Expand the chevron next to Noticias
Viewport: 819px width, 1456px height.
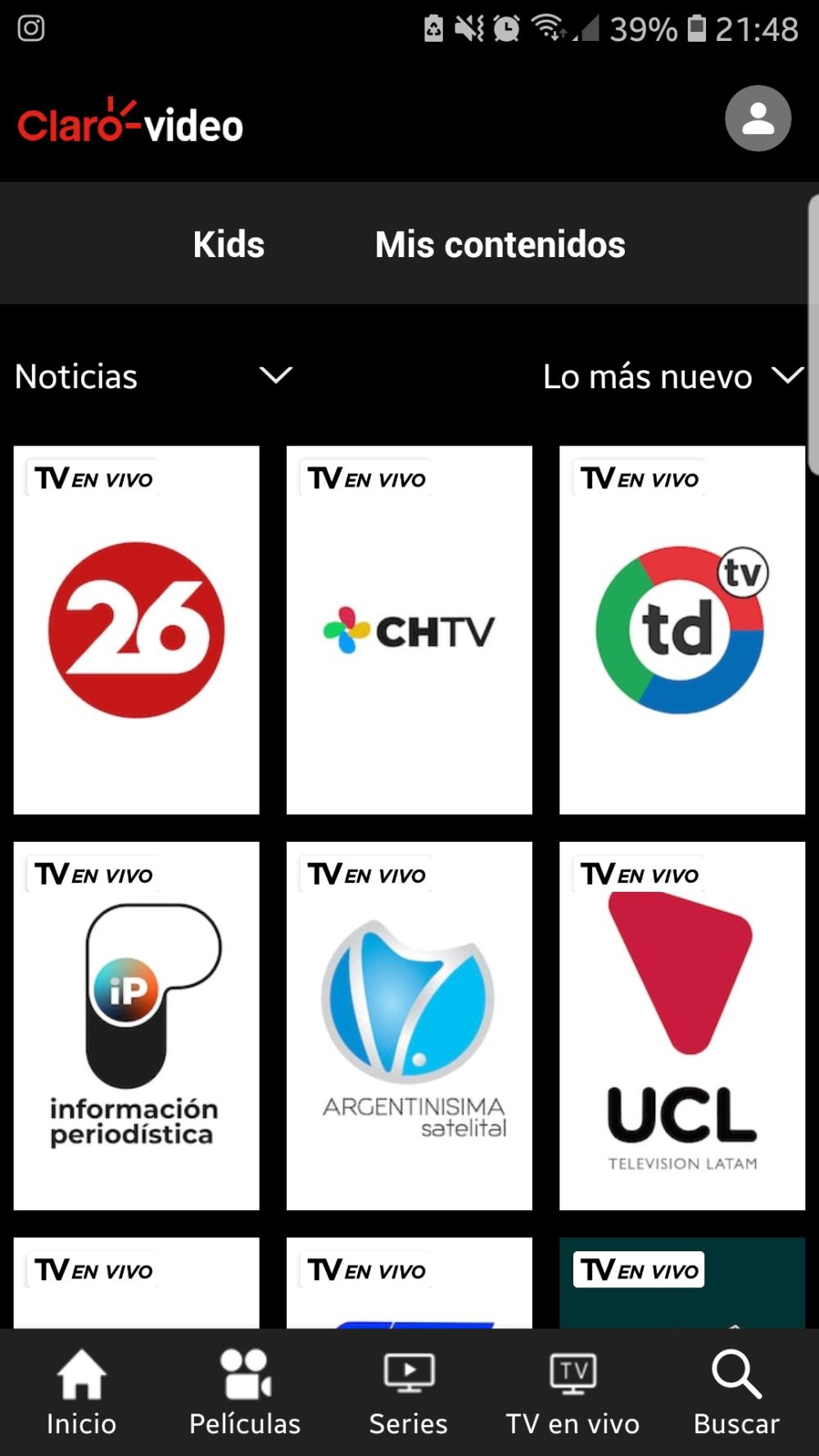[275, 377]
